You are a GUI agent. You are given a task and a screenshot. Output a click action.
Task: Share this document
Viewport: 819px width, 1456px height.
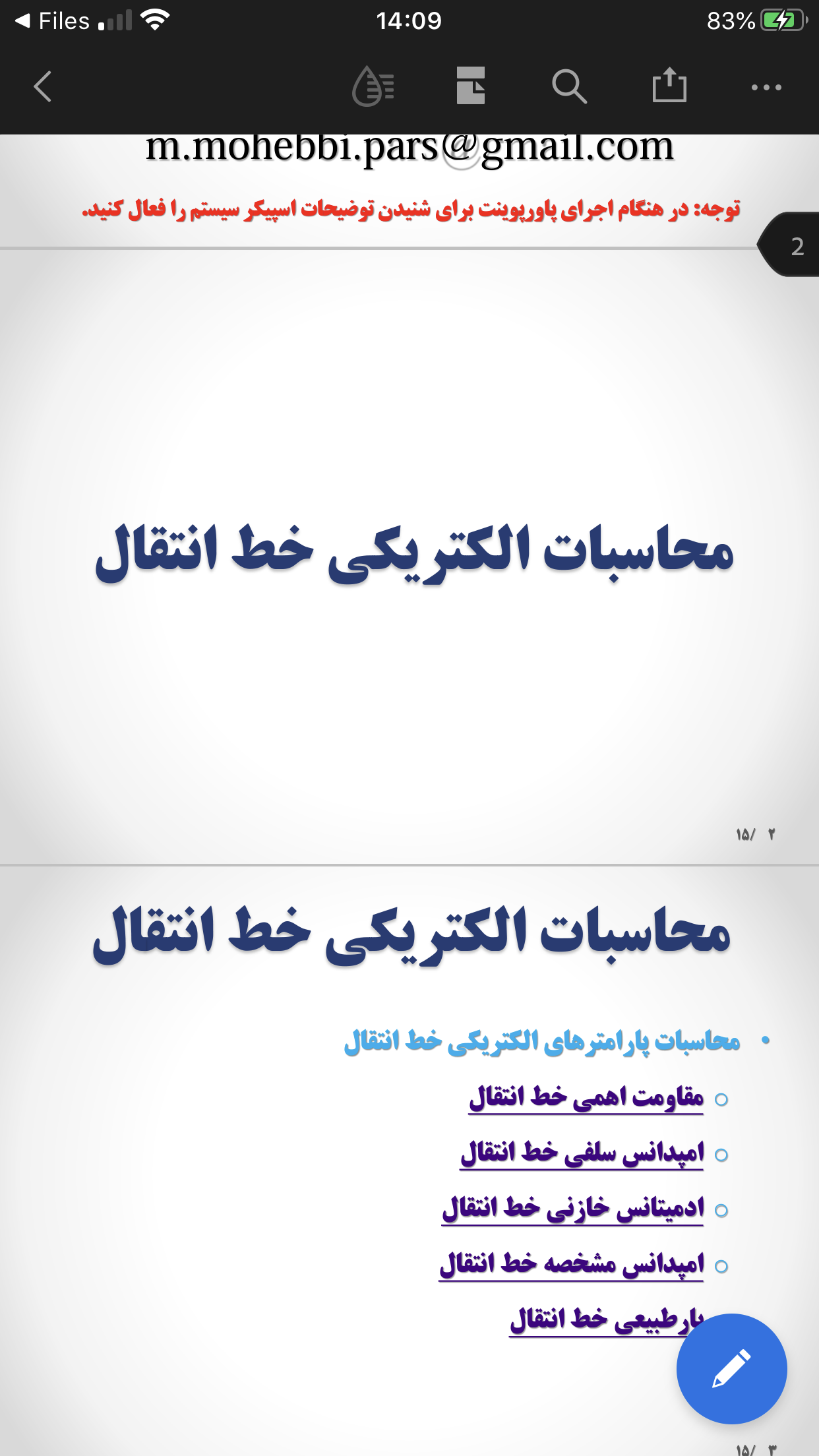[x=669, y=86]
